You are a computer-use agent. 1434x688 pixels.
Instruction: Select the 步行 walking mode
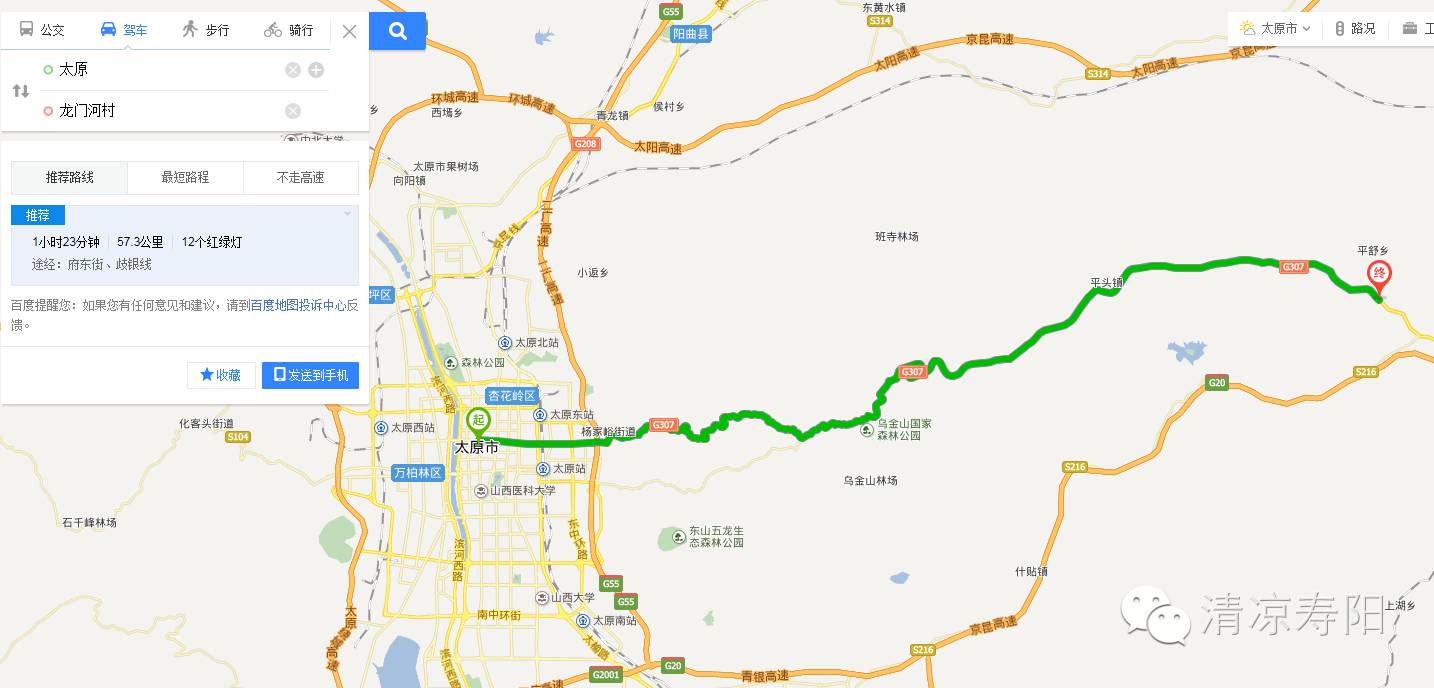pyautogui.click(x=206, y=30)
